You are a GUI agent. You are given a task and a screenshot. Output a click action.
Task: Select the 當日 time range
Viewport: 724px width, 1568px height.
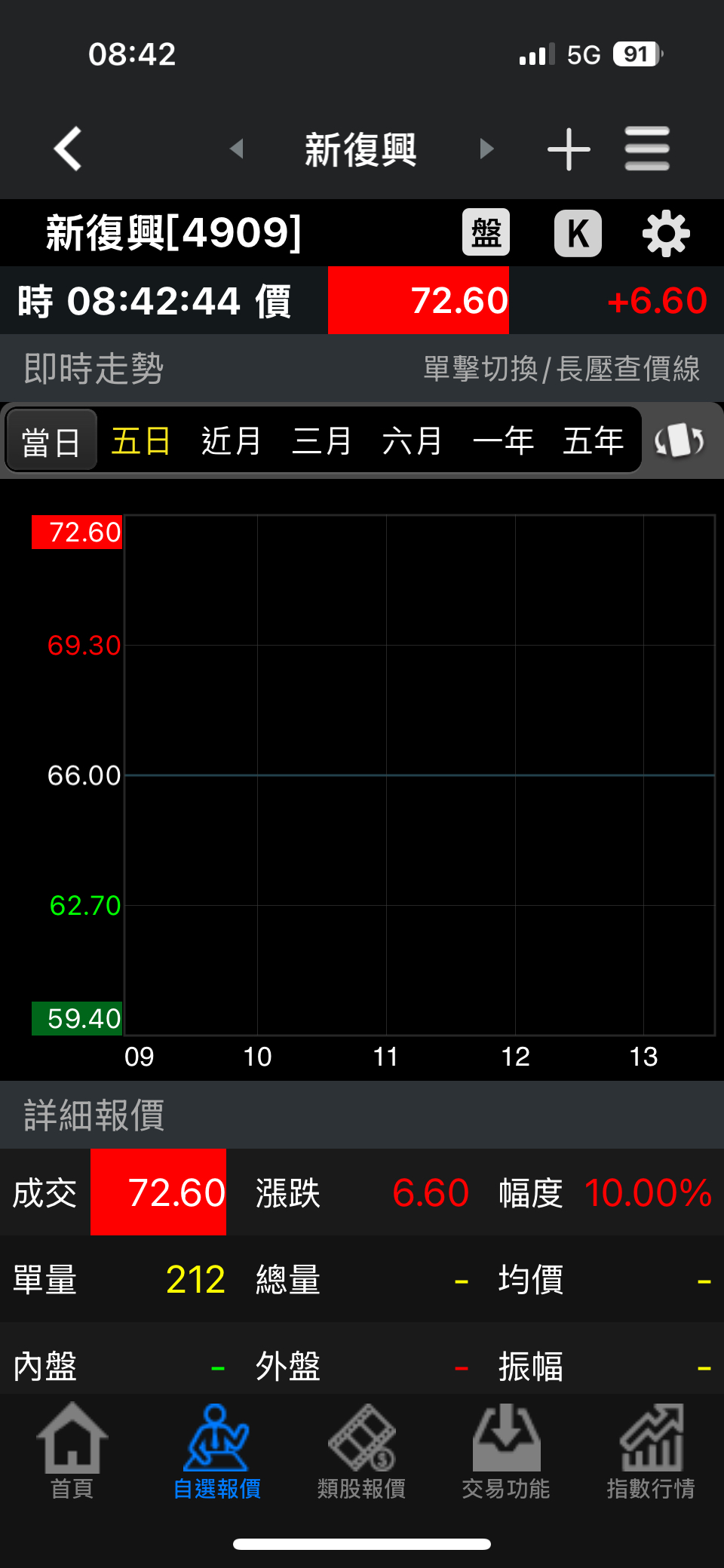(x=51, y=441)
